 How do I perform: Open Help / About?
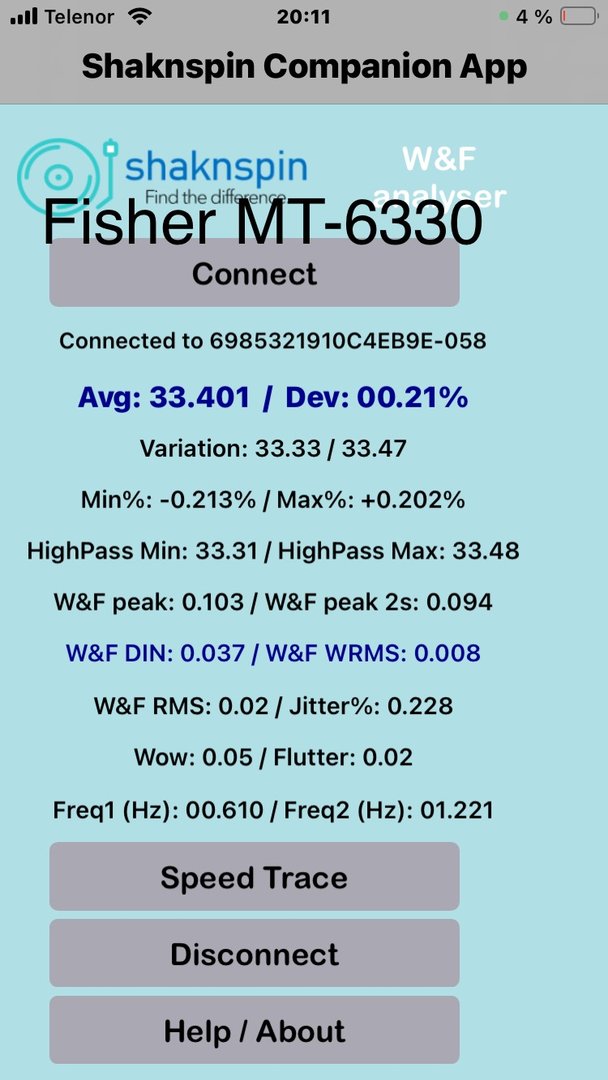254,1031
